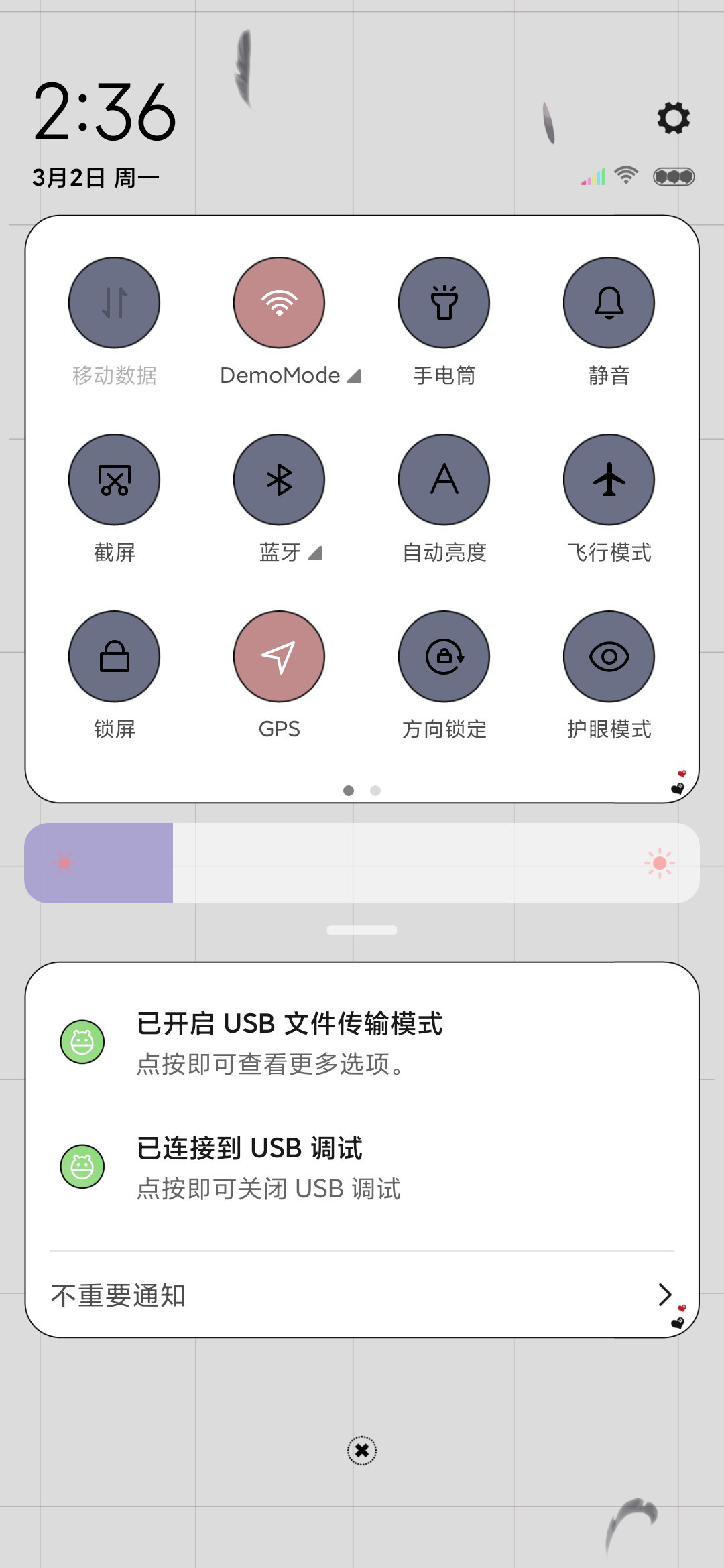Turn on the 手电筒 flashlight
The width and height of the screenshot is (724, 1568).
(444, 303)
